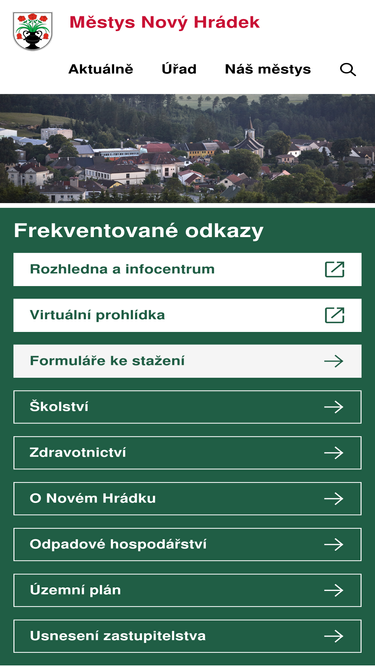Open the Úřad menu
375x667 pixels.
pyautogui.click(x=179, y=69)
